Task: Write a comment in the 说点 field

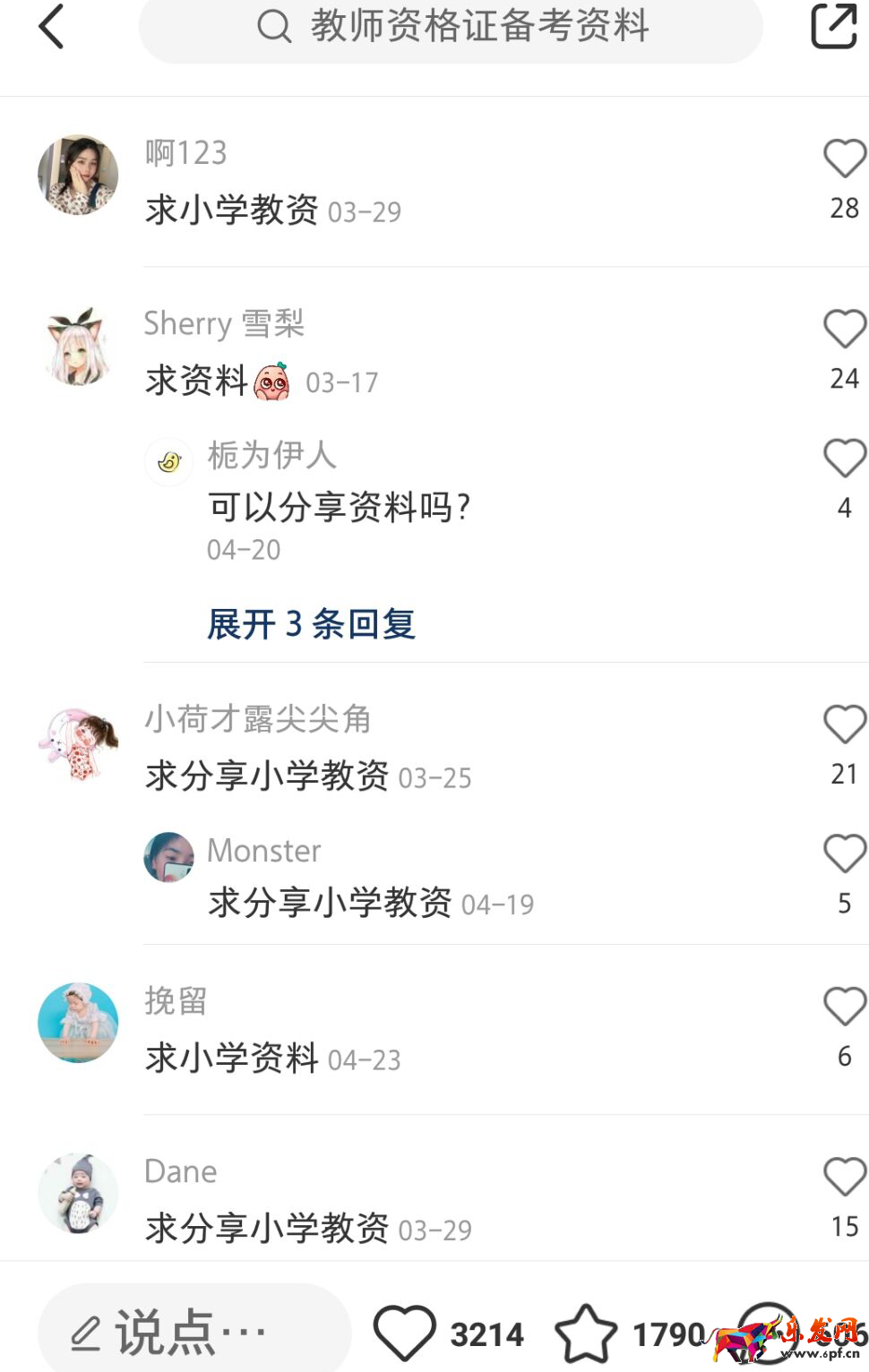Action: tap(194, 1333)
